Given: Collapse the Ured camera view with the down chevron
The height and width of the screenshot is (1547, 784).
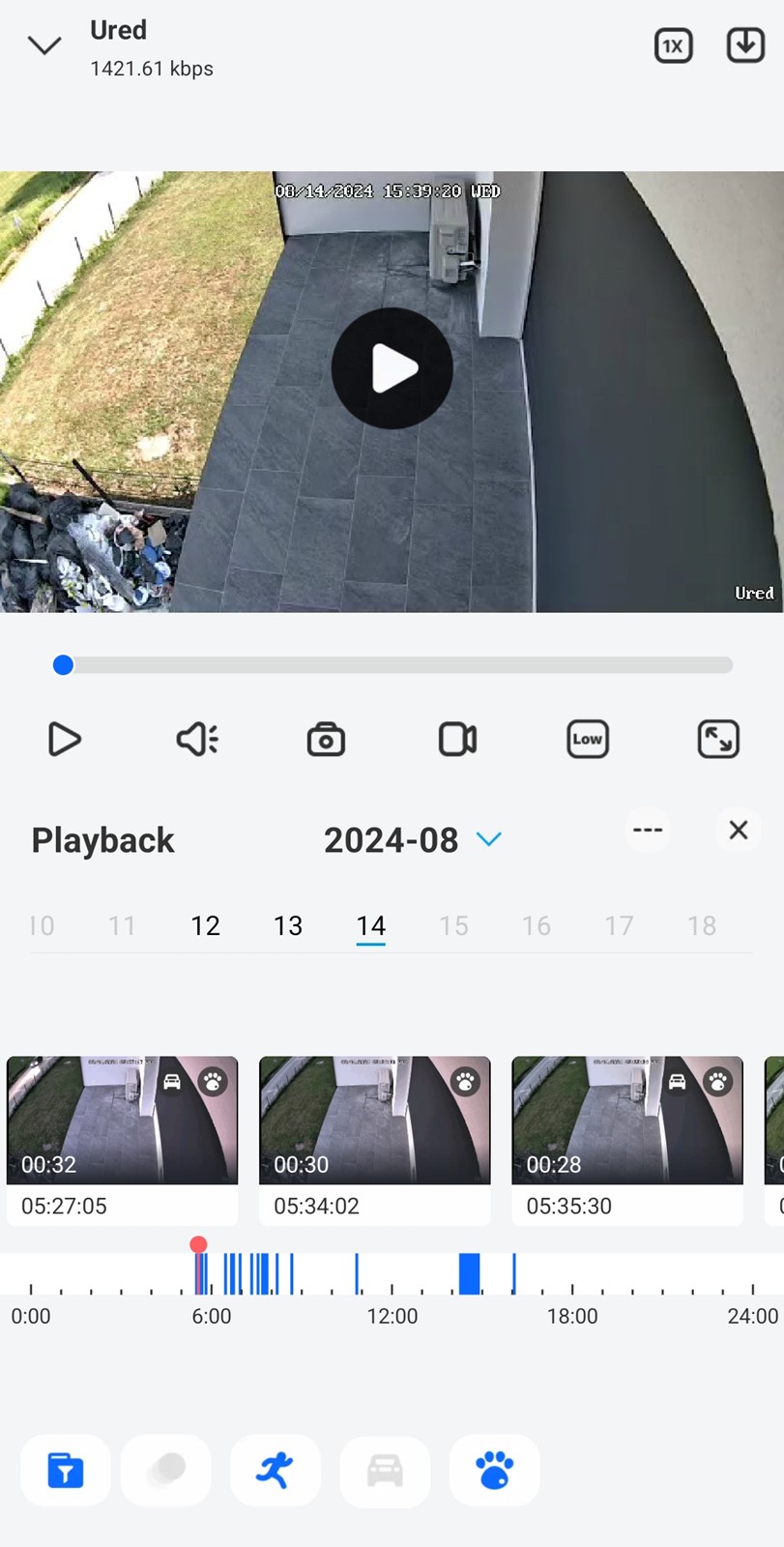Looking at the screenshot, I should (44, 44).
